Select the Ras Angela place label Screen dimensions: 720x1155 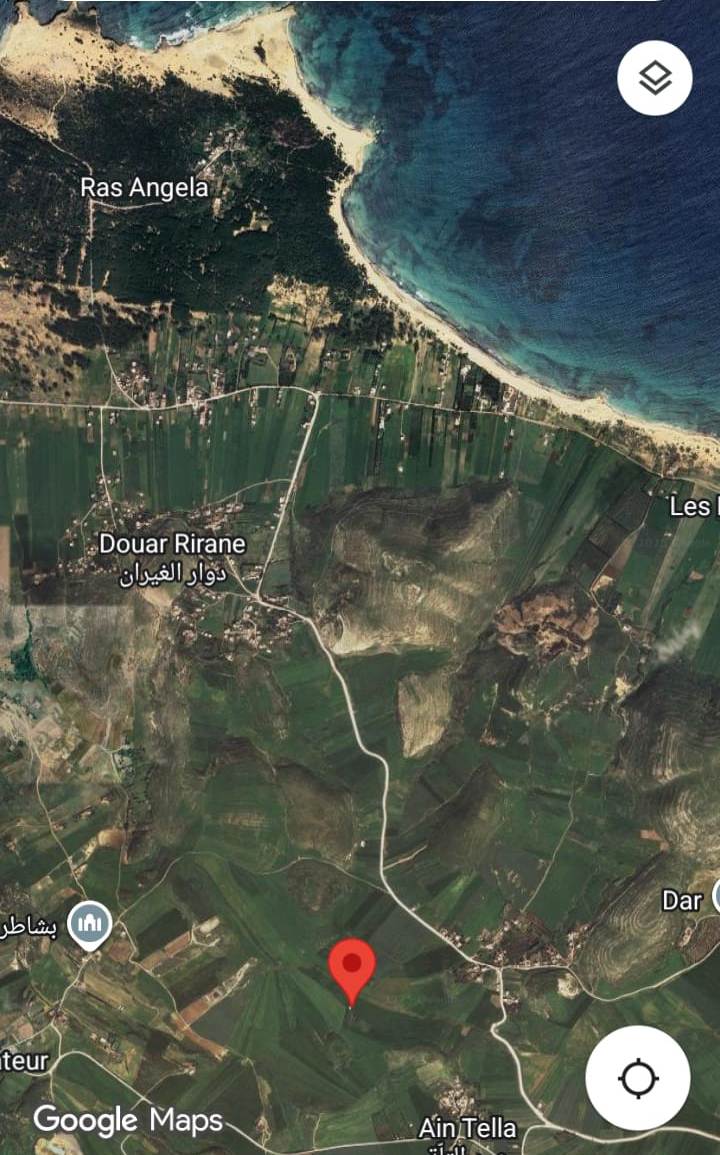click(144, 187)
